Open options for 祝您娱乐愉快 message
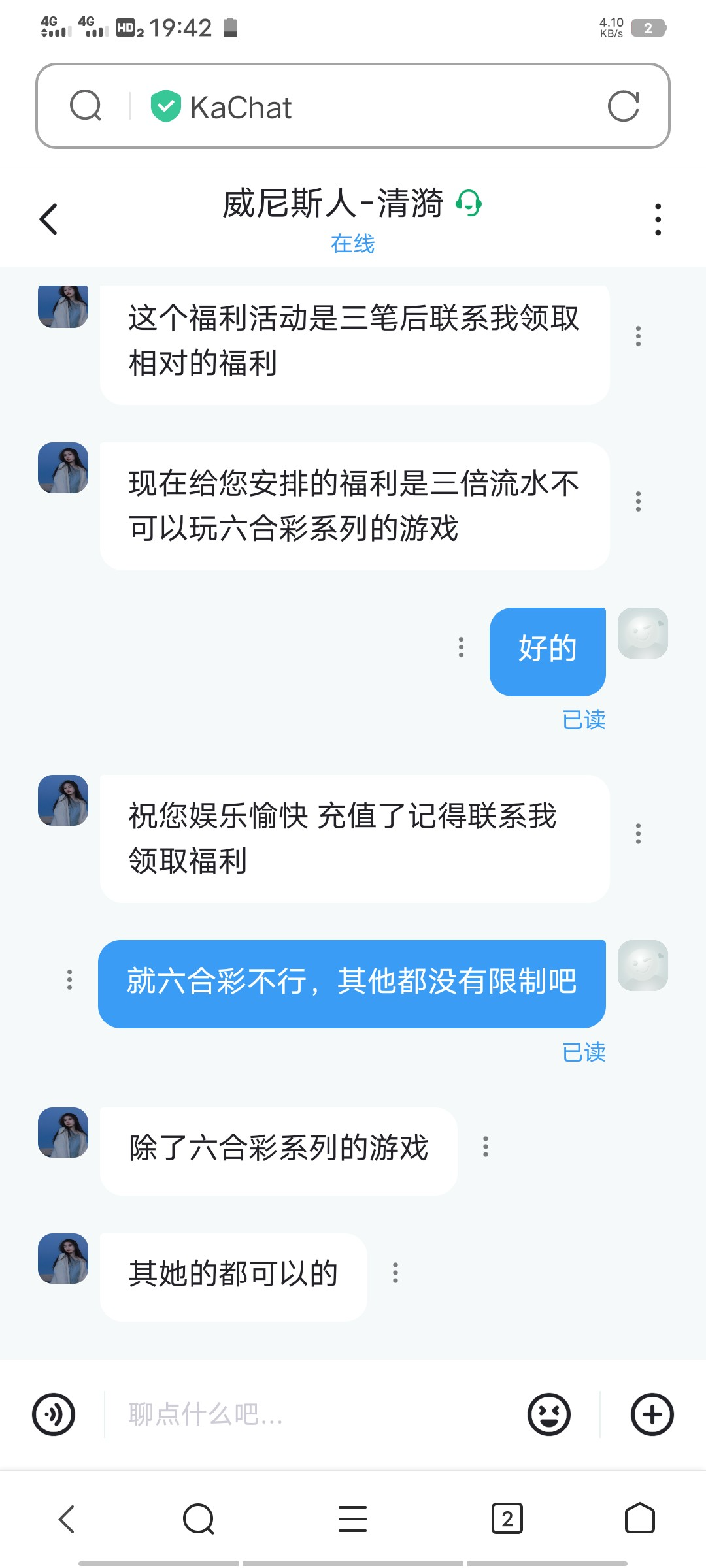 coord(639,834)
